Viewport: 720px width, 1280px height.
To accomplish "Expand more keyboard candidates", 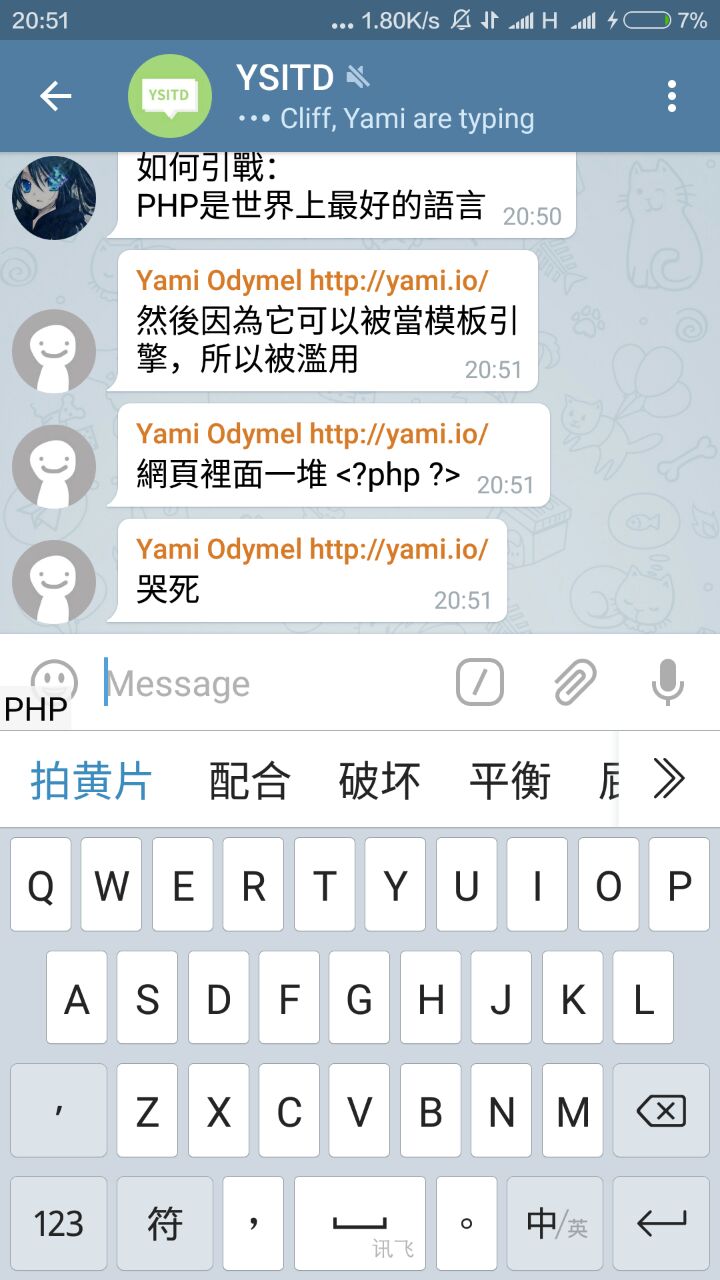I will (668, 779).
